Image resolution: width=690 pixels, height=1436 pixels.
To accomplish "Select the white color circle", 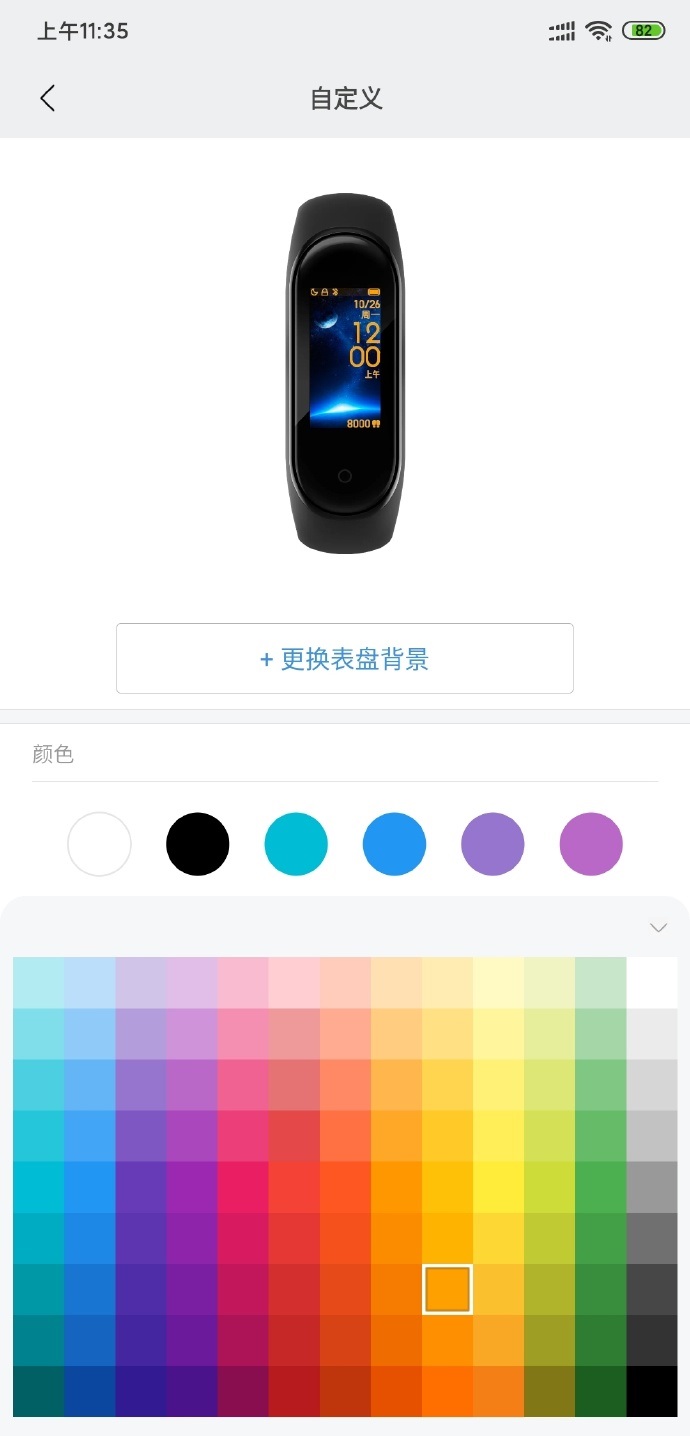I will pyautogui.click(x=99, y=844).
